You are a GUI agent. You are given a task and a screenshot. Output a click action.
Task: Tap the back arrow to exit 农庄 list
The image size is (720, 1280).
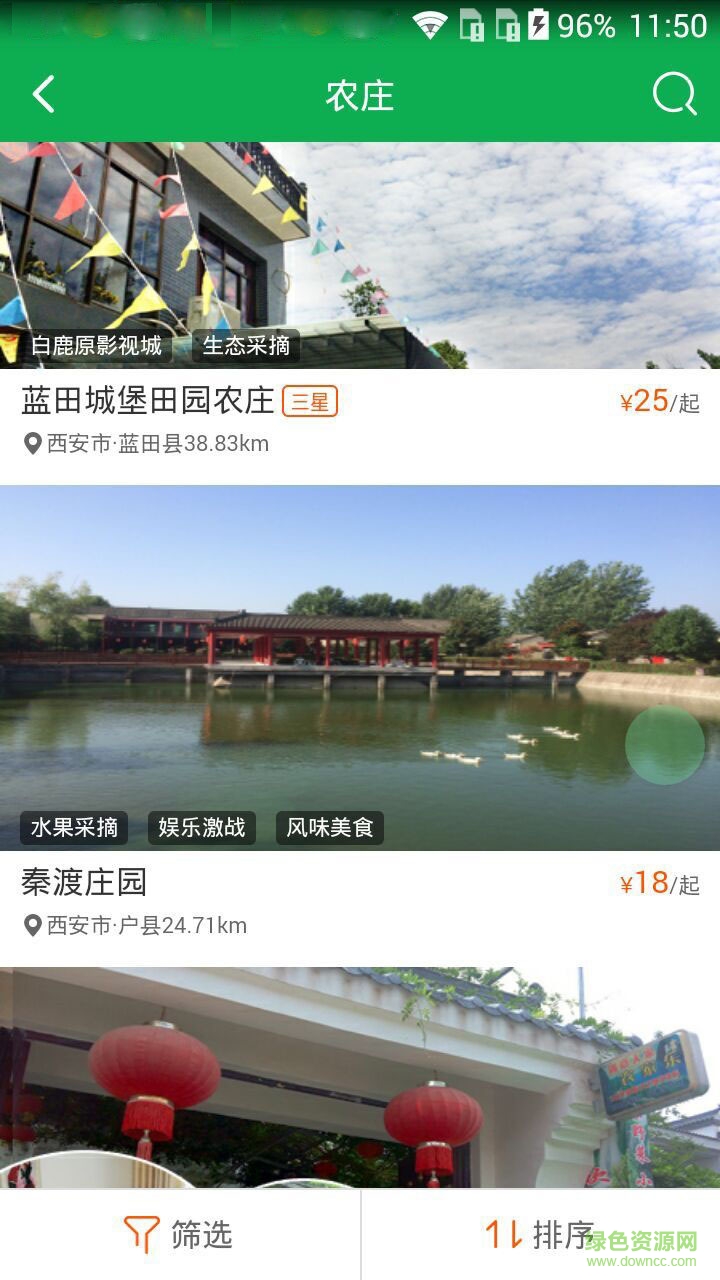(42, 95)
